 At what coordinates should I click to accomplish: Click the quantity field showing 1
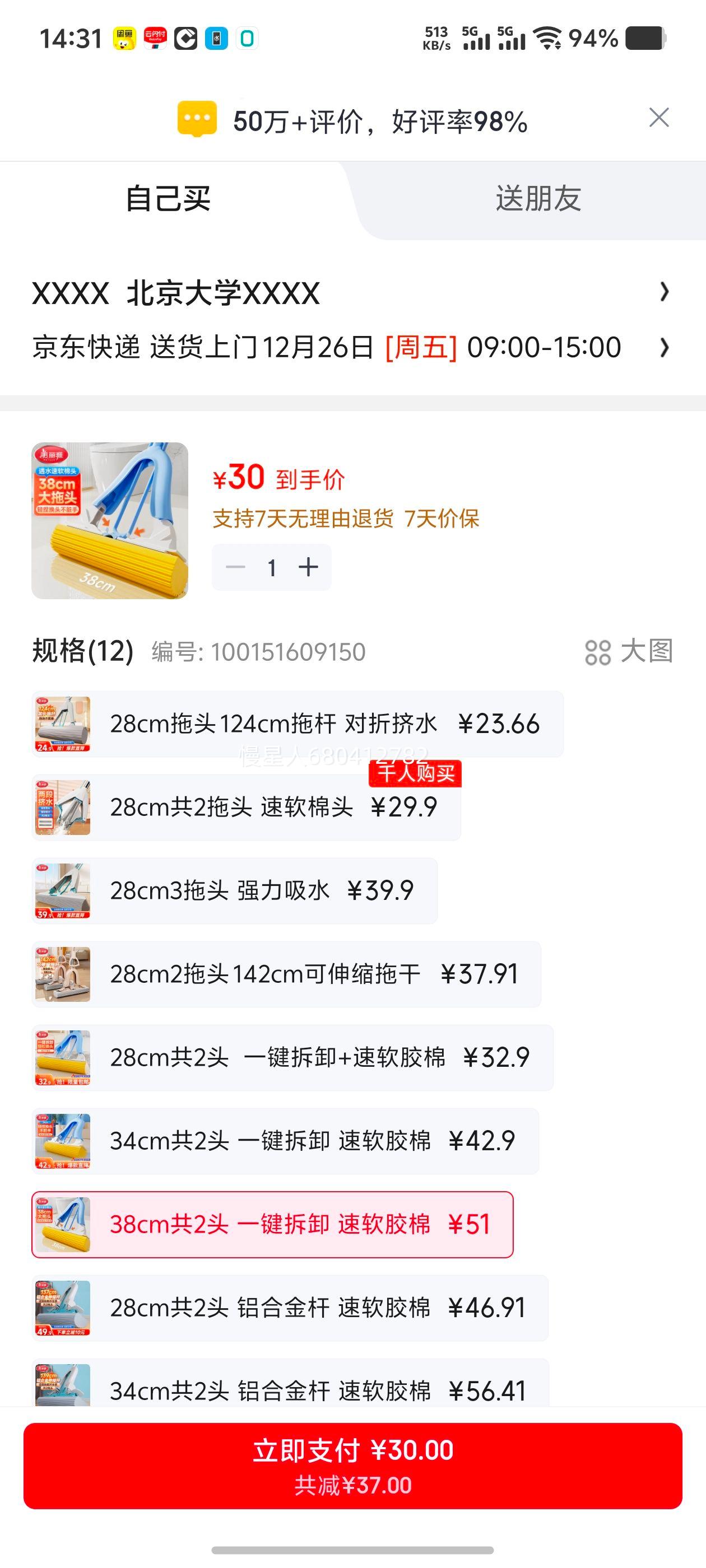coord(271,567)
